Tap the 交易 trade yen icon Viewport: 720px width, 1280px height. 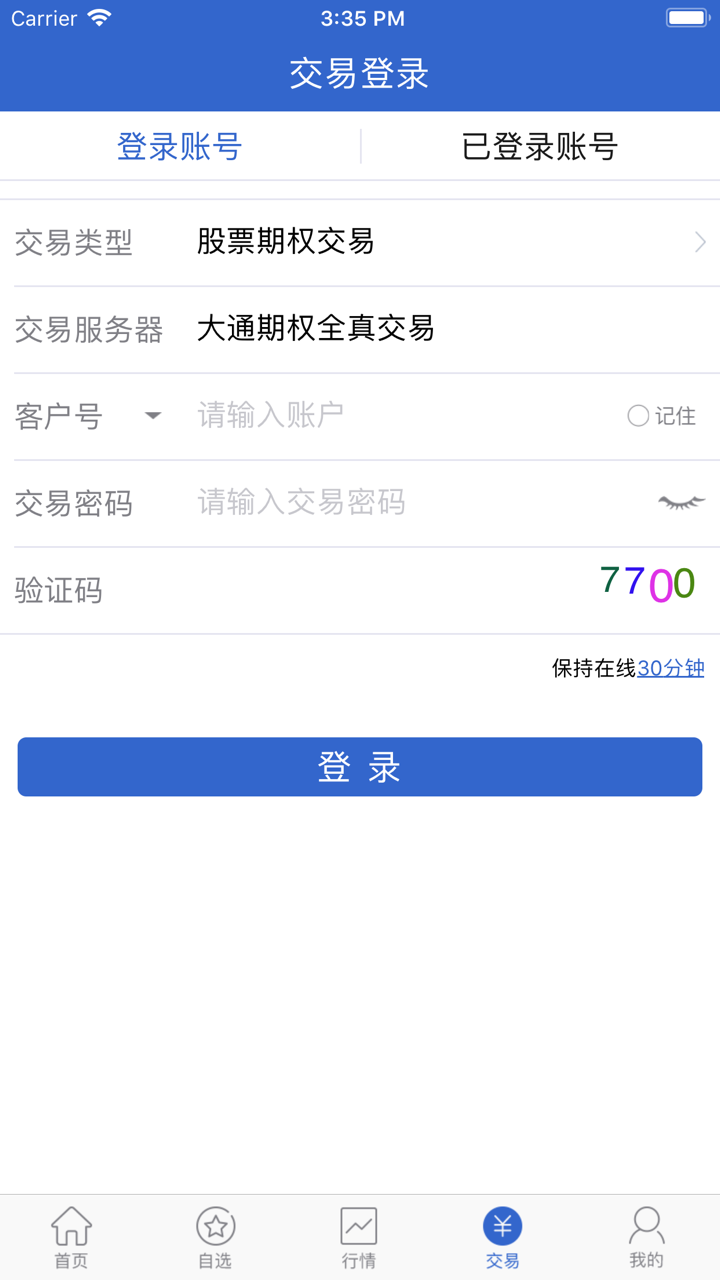click(502, 1225)
